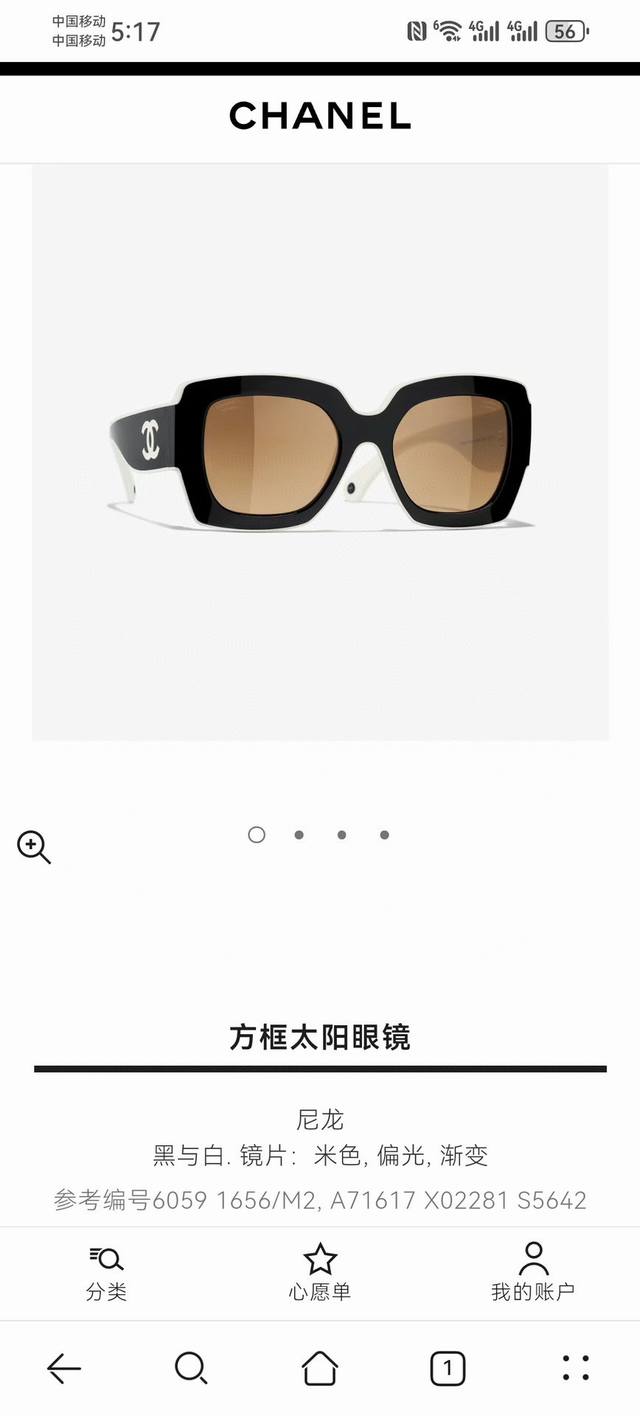
Task: Tap the CHANEL logo header
Action: (x=320, y=116)
